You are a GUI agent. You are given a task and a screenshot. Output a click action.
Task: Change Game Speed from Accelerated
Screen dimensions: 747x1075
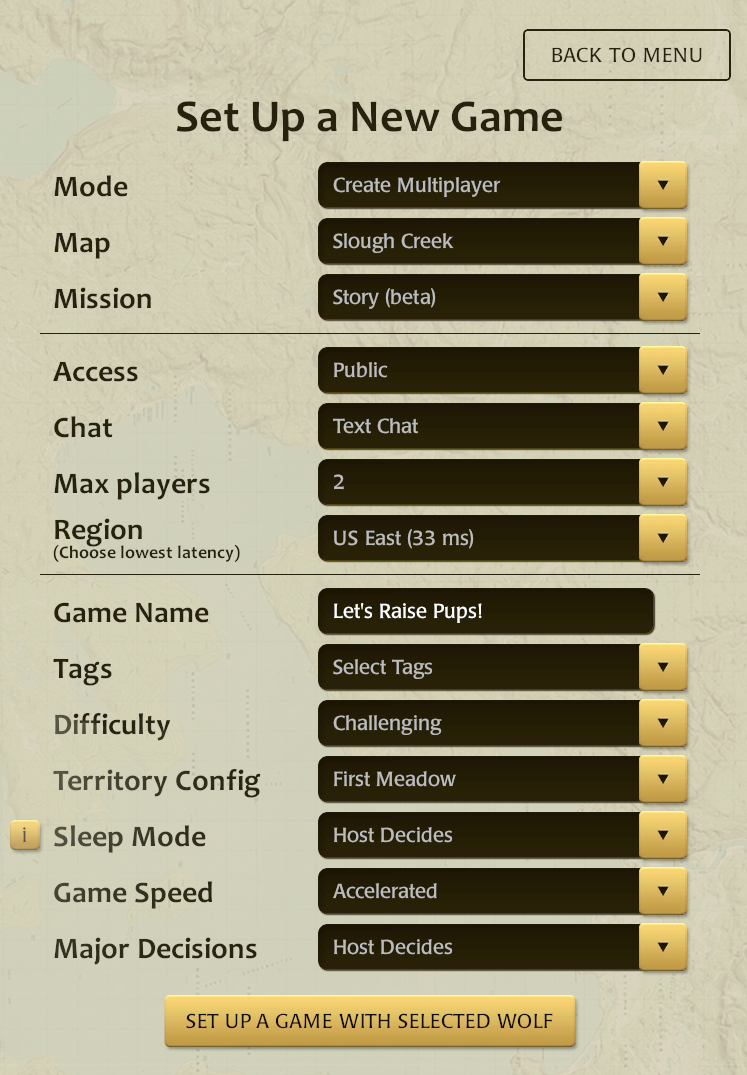point(502,891)
